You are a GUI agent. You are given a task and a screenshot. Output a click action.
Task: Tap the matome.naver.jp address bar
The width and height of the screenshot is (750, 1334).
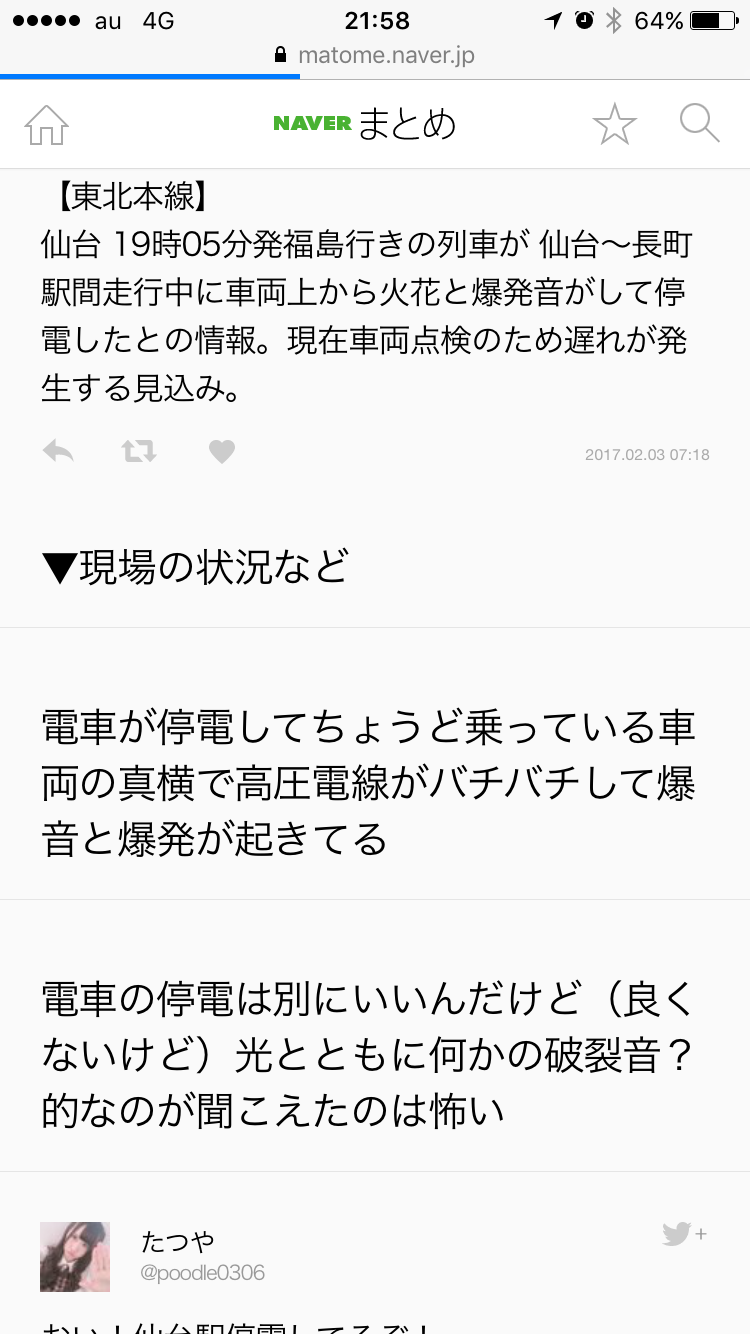[375, 56]
